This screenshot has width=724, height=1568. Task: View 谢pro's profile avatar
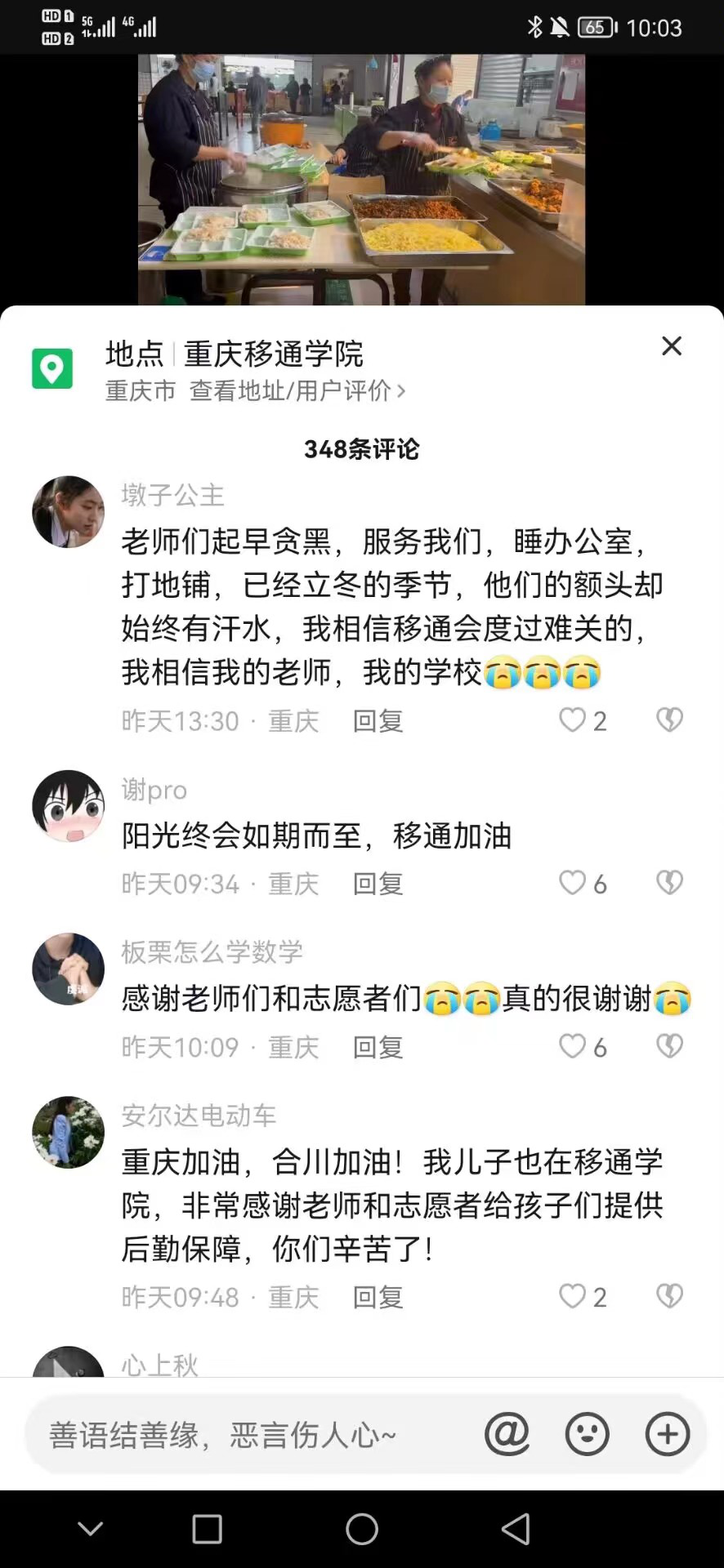tap(68, 806)
